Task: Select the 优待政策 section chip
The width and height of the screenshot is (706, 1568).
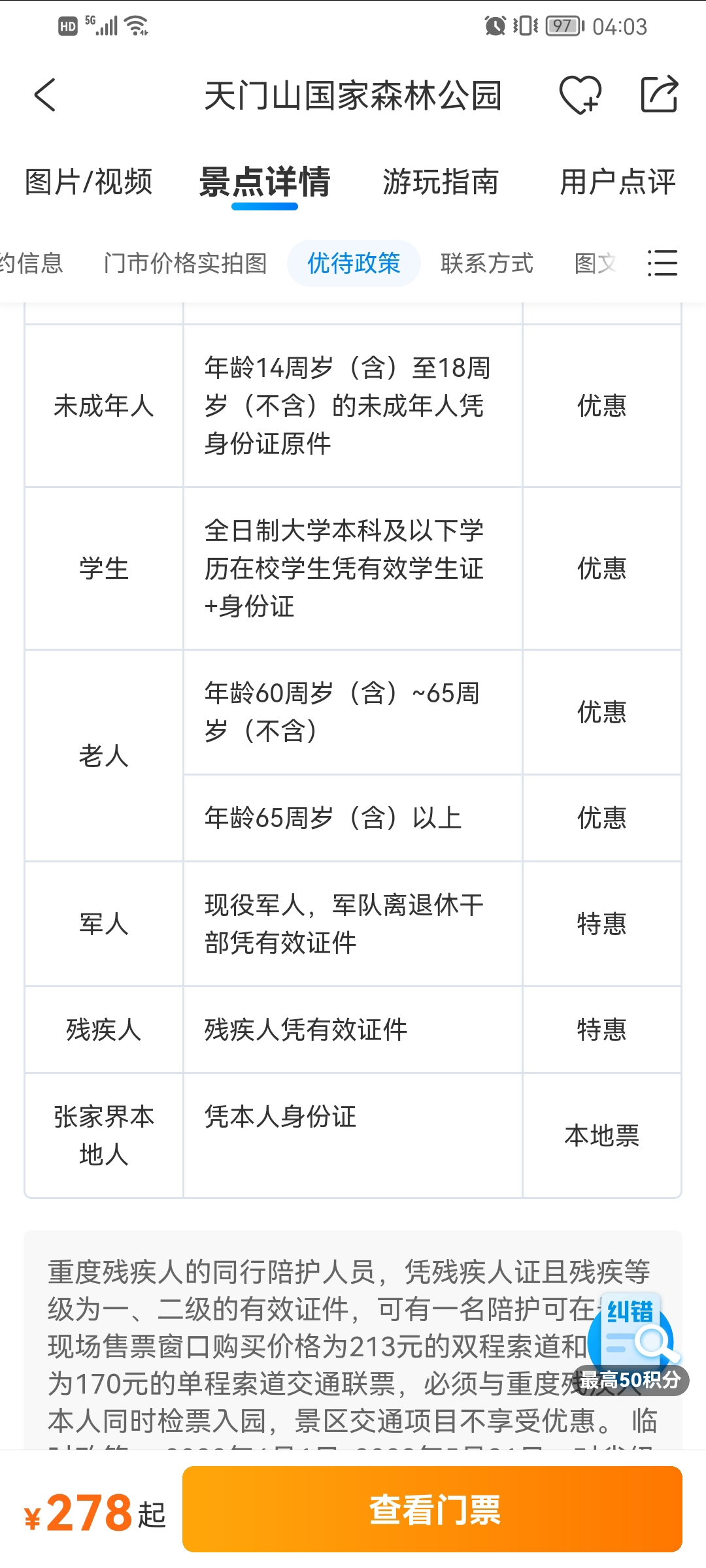Action: pyautogui.click(x=354, y=263)
